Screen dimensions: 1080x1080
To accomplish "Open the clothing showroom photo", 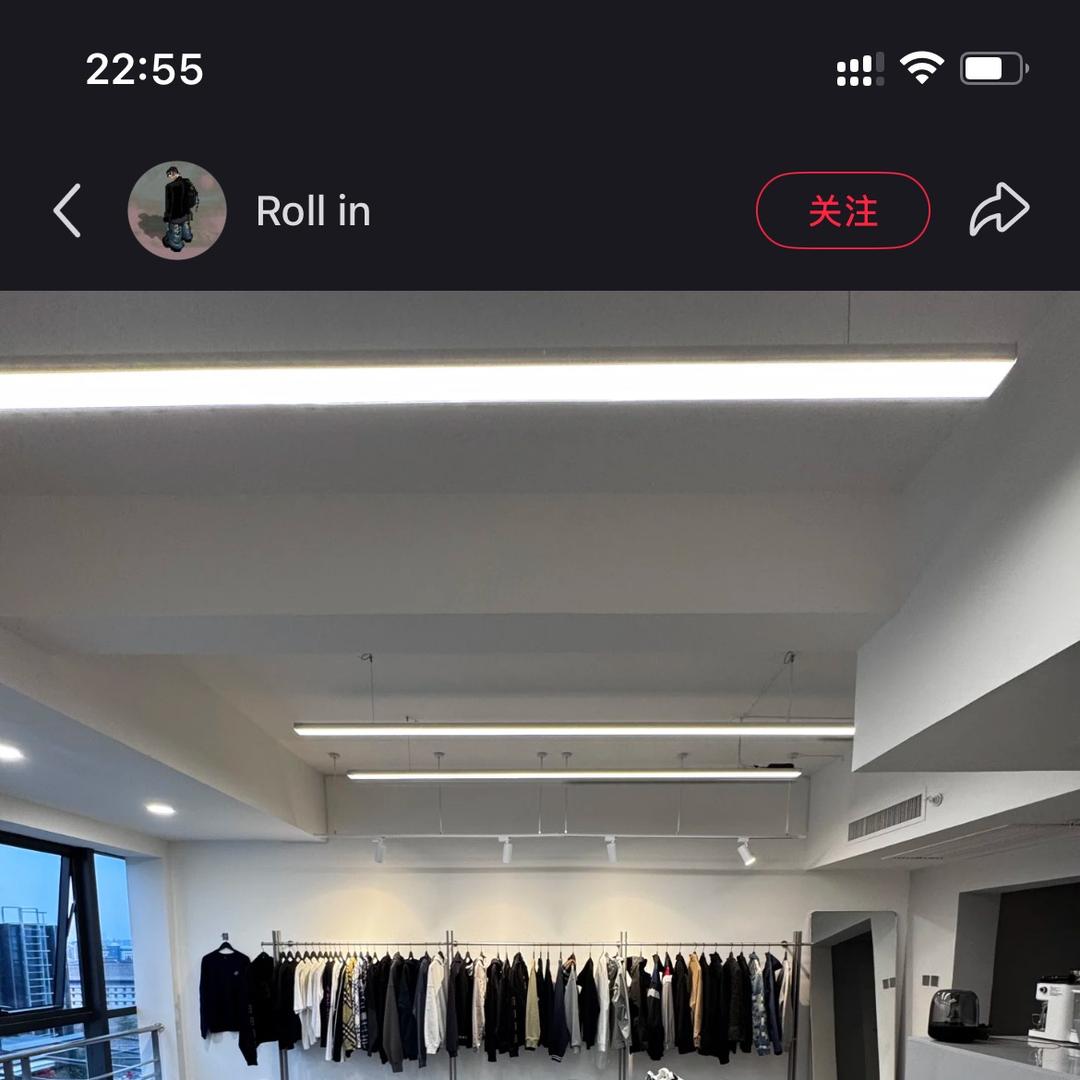I will point(540,685).
